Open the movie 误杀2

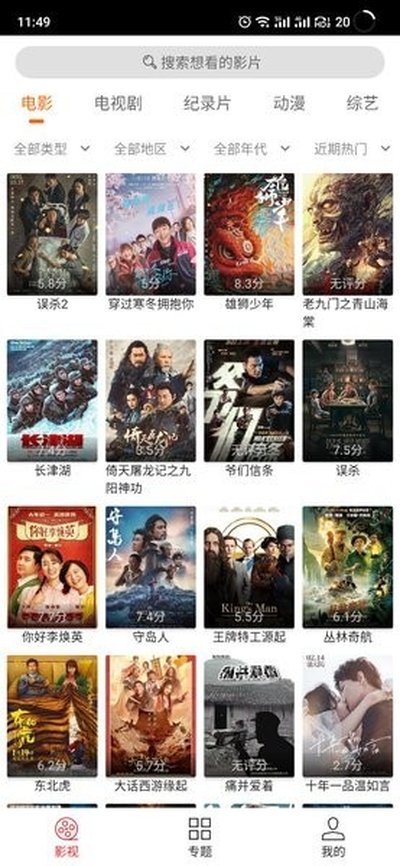(52, 242)
